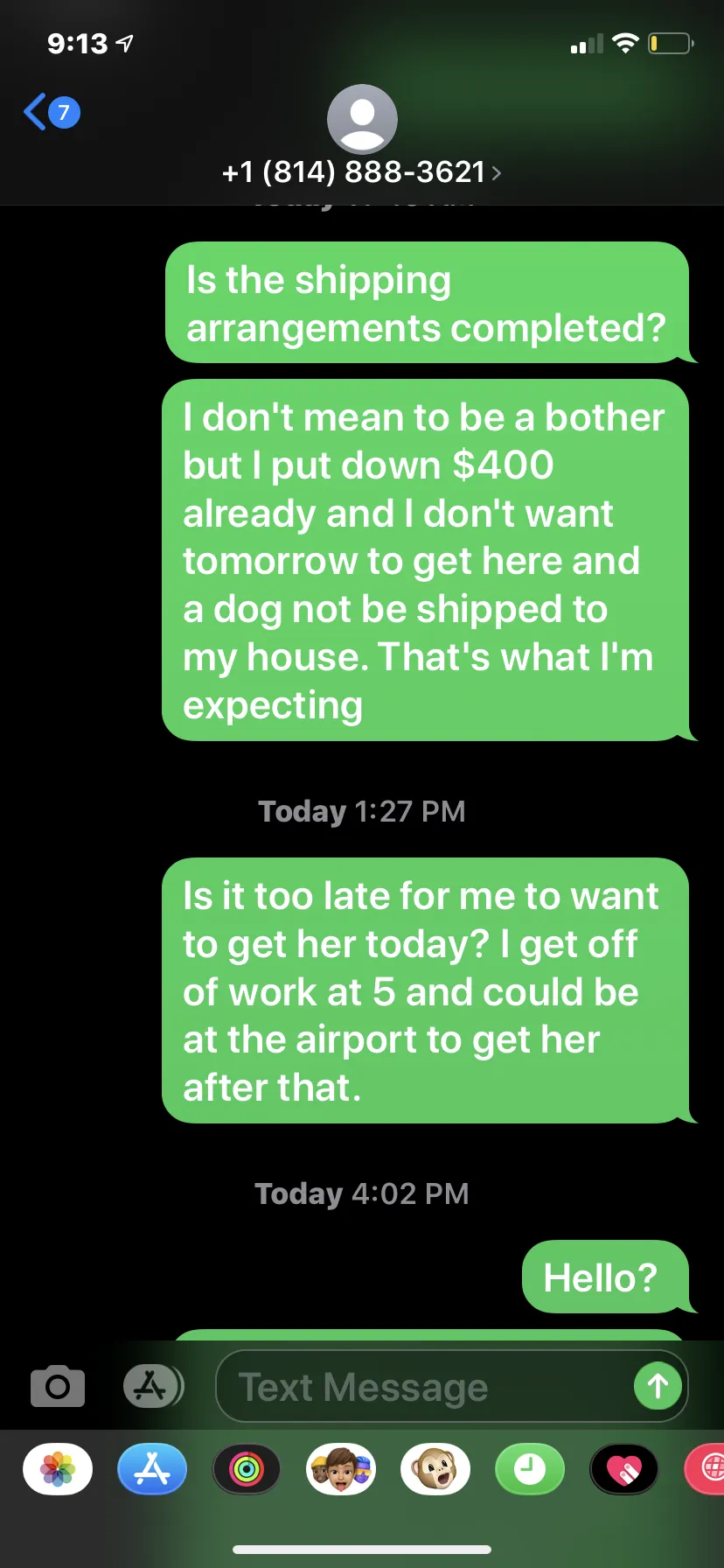Open the monkey Animoji app
The width and height of the screenshot is (724, 1568).
[x=435, y=1469]
